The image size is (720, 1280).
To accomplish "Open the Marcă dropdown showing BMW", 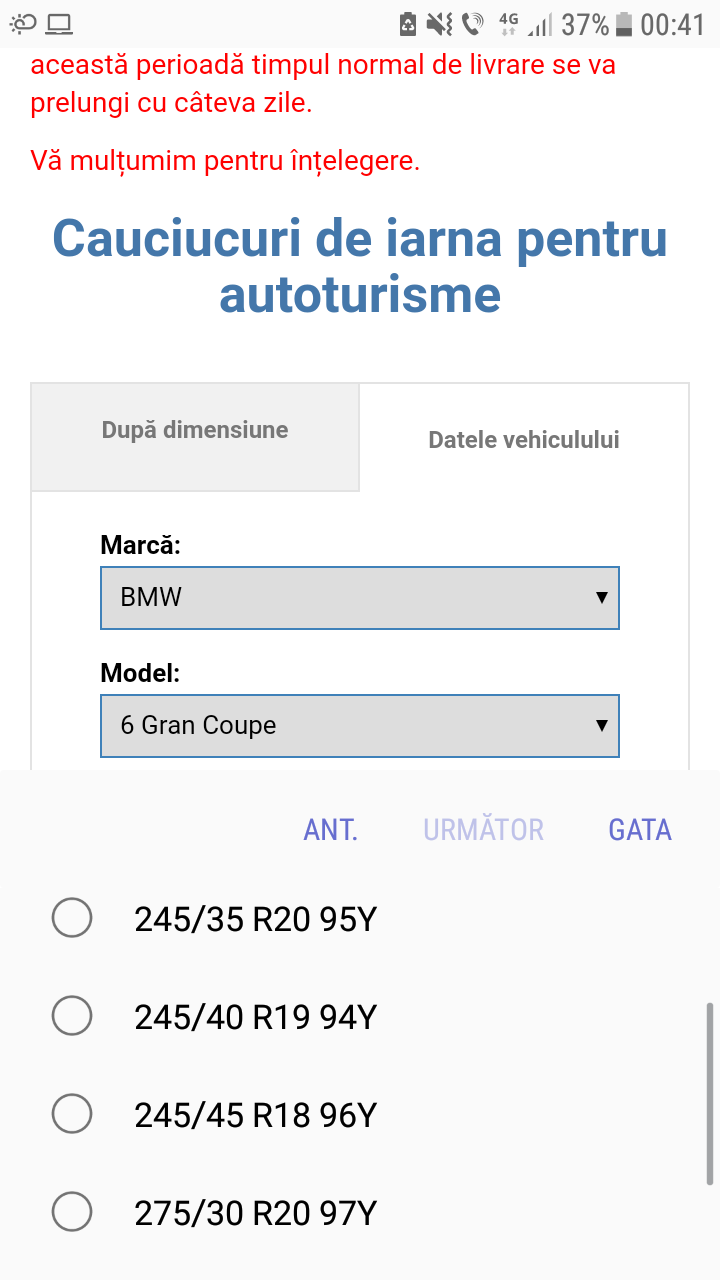I will (360, 598).
